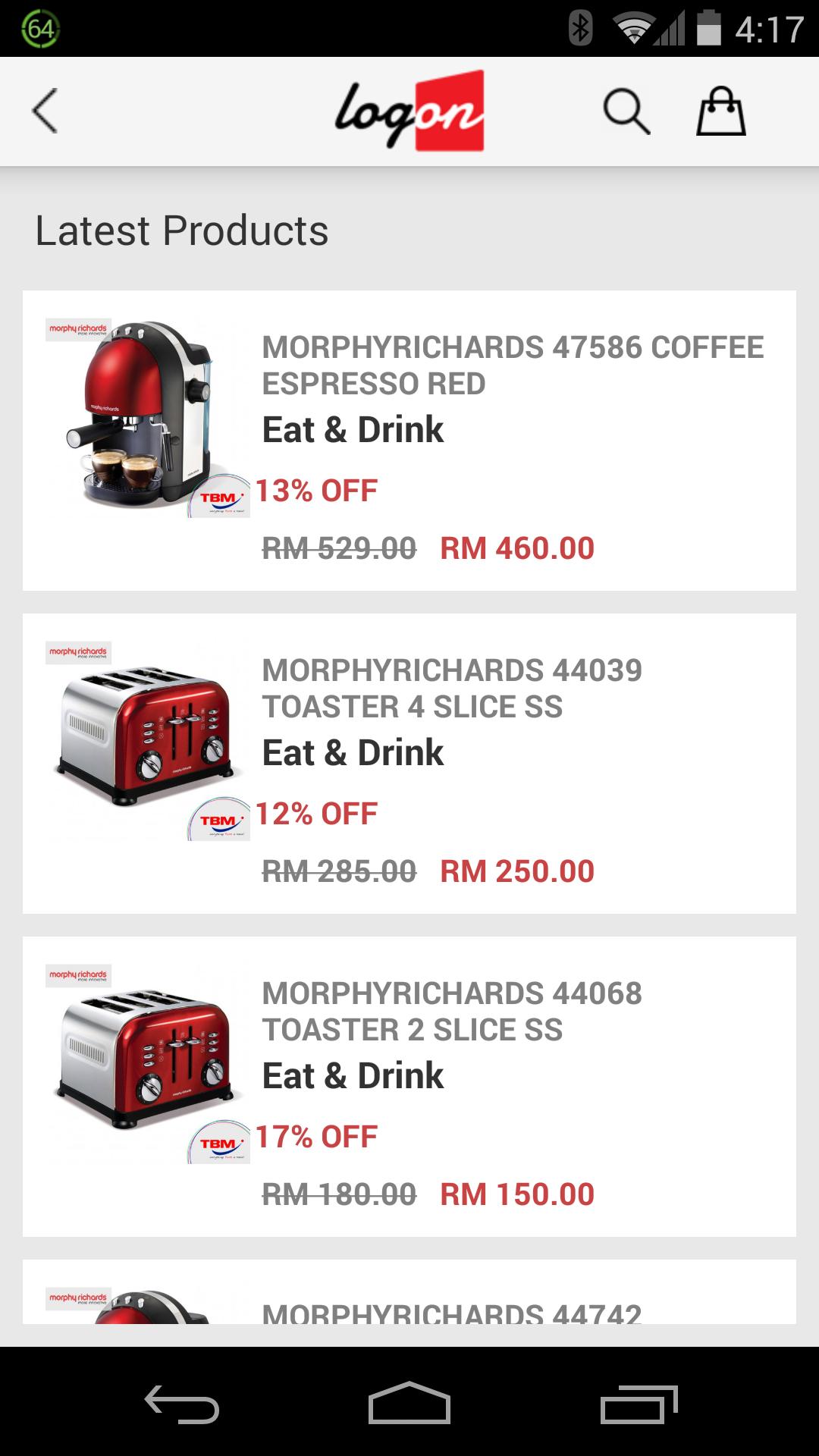
Task: Go back using the header arrow
Action: (x=45, y=111)
